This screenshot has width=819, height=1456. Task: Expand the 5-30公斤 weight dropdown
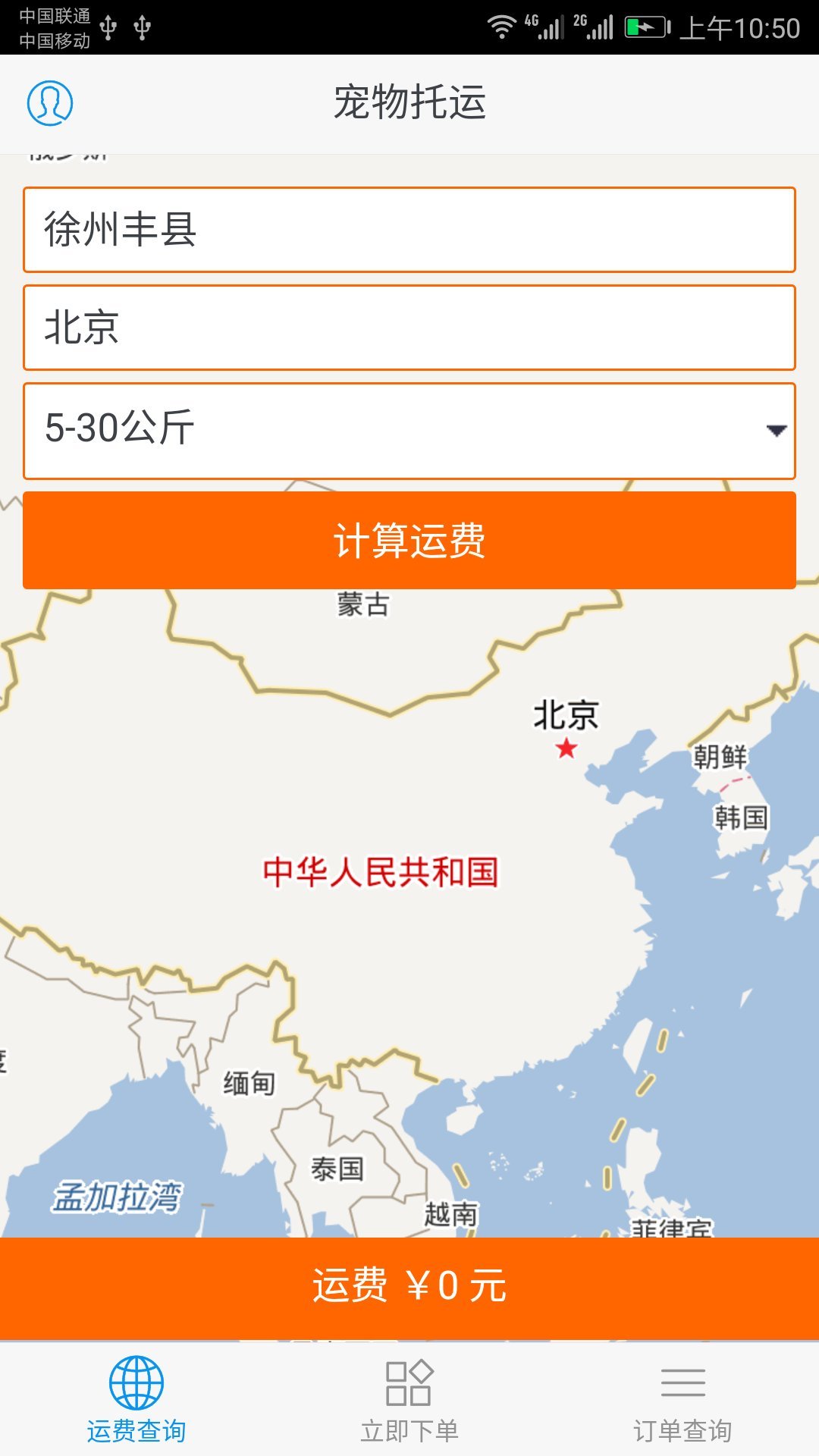pyautogui.click(x=409, y=431)
